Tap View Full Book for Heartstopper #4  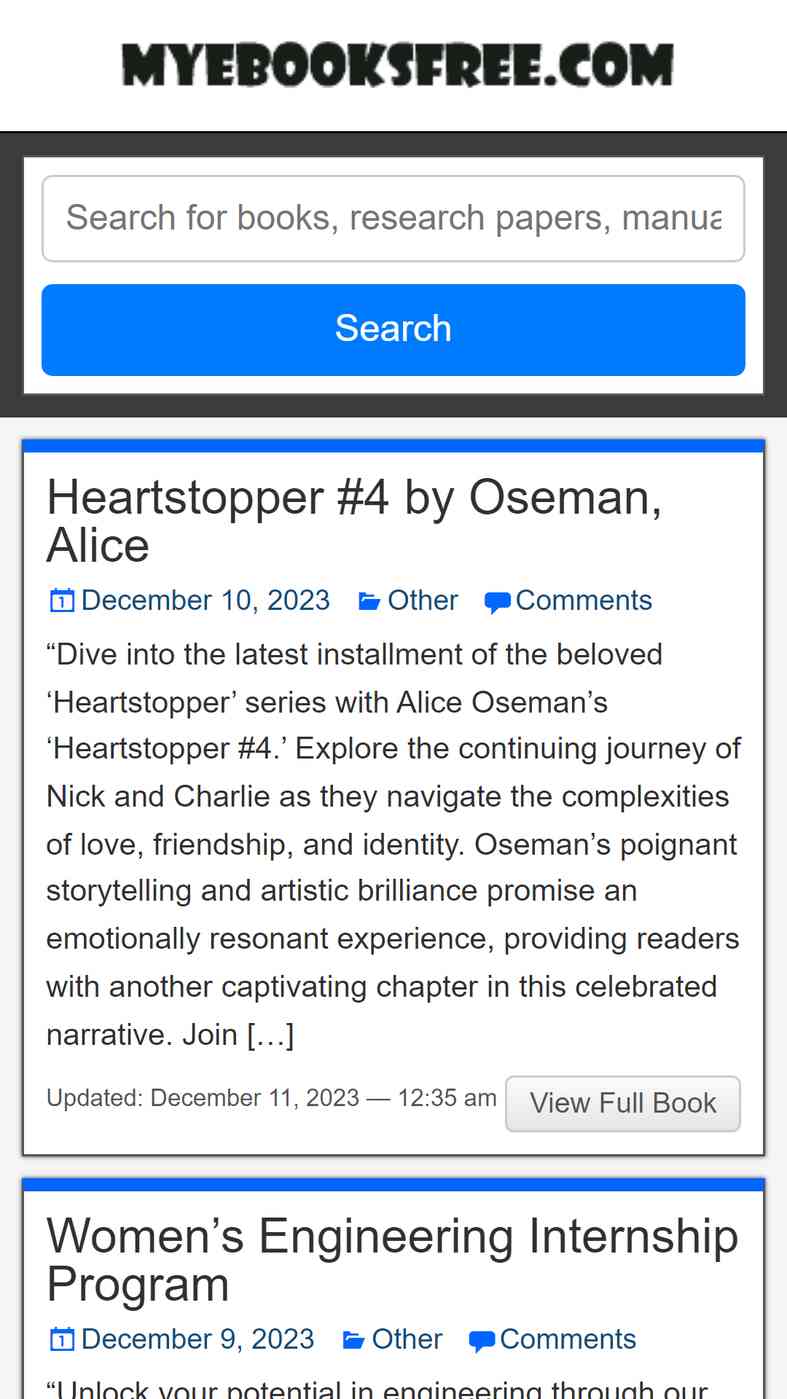point(623,1103)
